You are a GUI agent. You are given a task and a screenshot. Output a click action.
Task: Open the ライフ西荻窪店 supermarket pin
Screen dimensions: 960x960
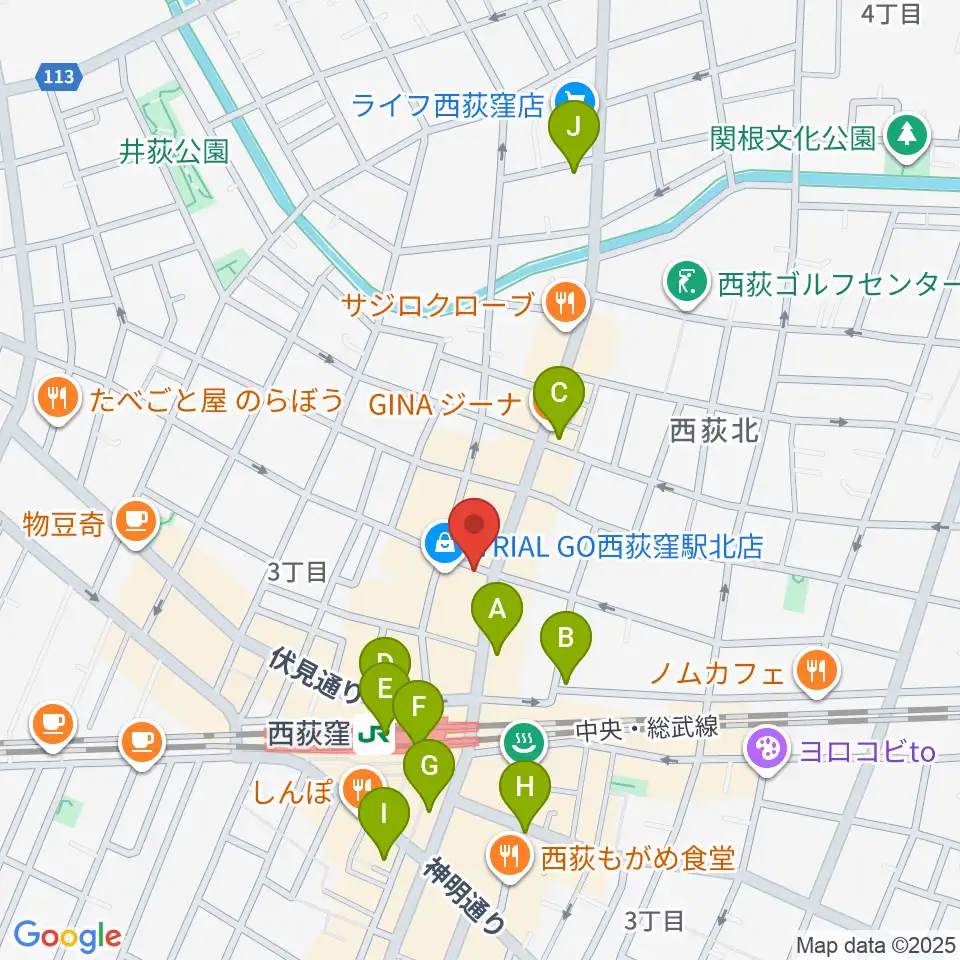click(x=576, y=100)
